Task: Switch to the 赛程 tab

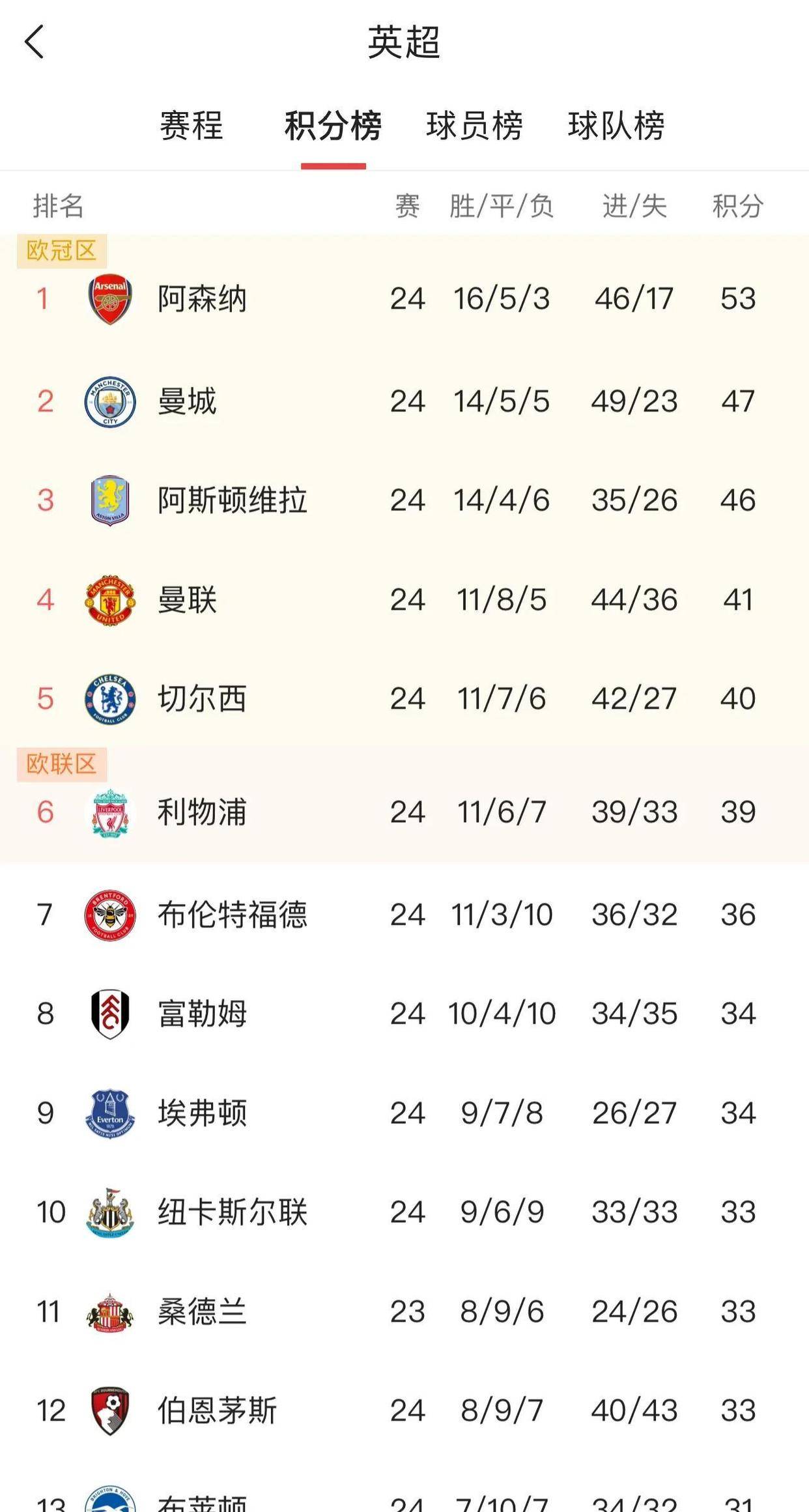Action: click(x=192, y=126)
